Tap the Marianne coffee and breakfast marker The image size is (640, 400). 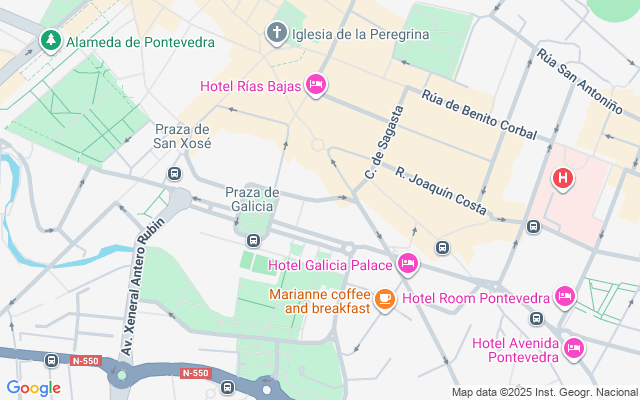pyautogui.click(x=384, y=298)
